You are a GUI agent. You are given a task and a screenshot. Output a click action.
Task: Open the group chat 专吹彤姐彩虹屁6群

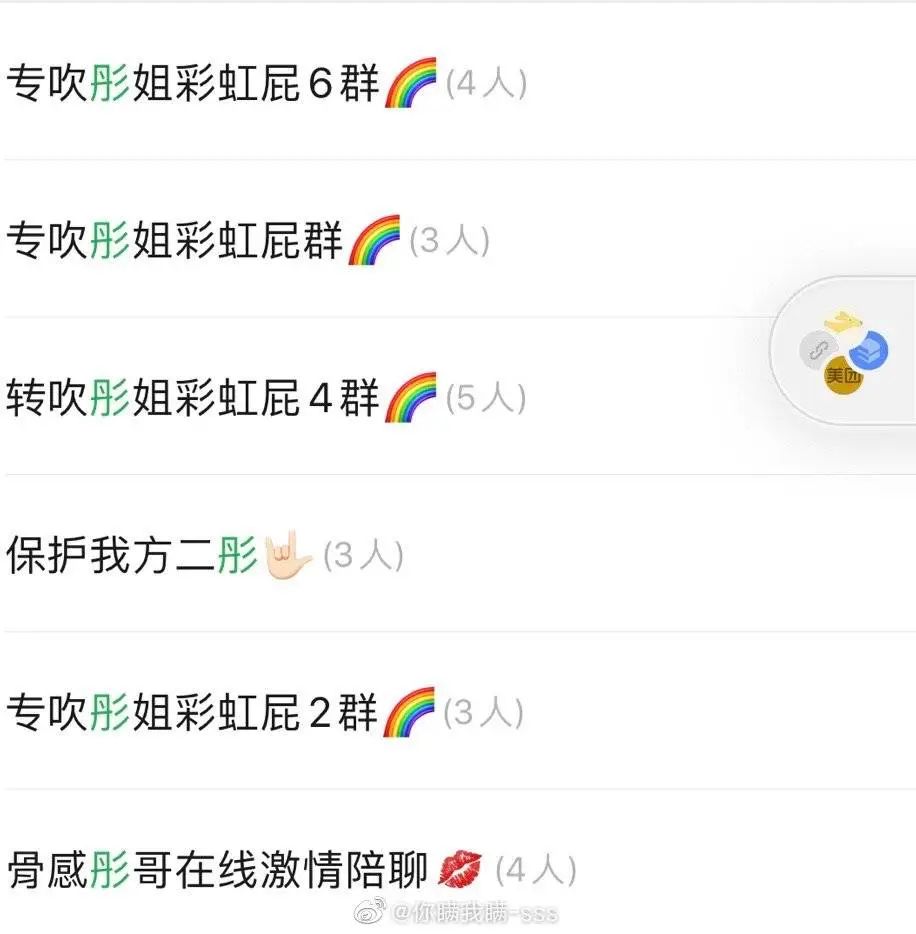pyautogui.click(x=200, y=85)
